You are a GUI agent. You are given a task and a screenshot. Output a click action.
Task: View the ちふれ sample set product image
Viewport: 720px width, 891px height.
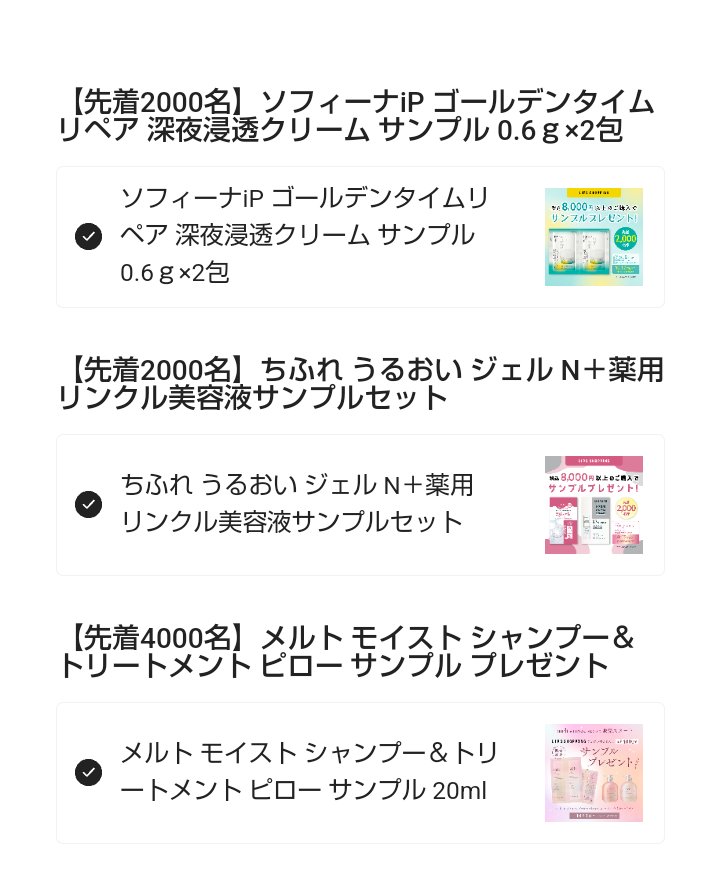593,505
